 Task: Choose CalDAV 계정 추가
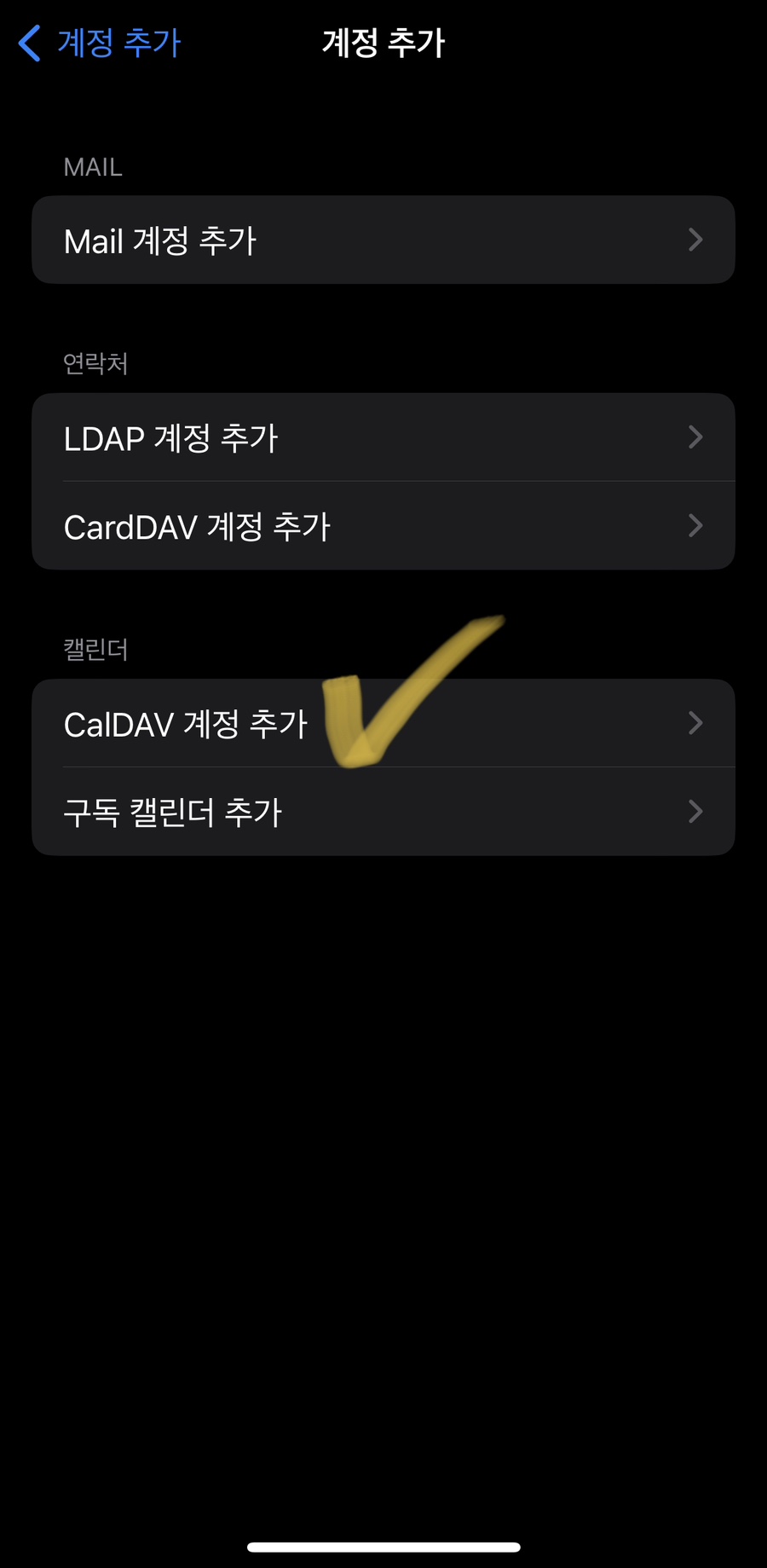click(x=383, y=723)
